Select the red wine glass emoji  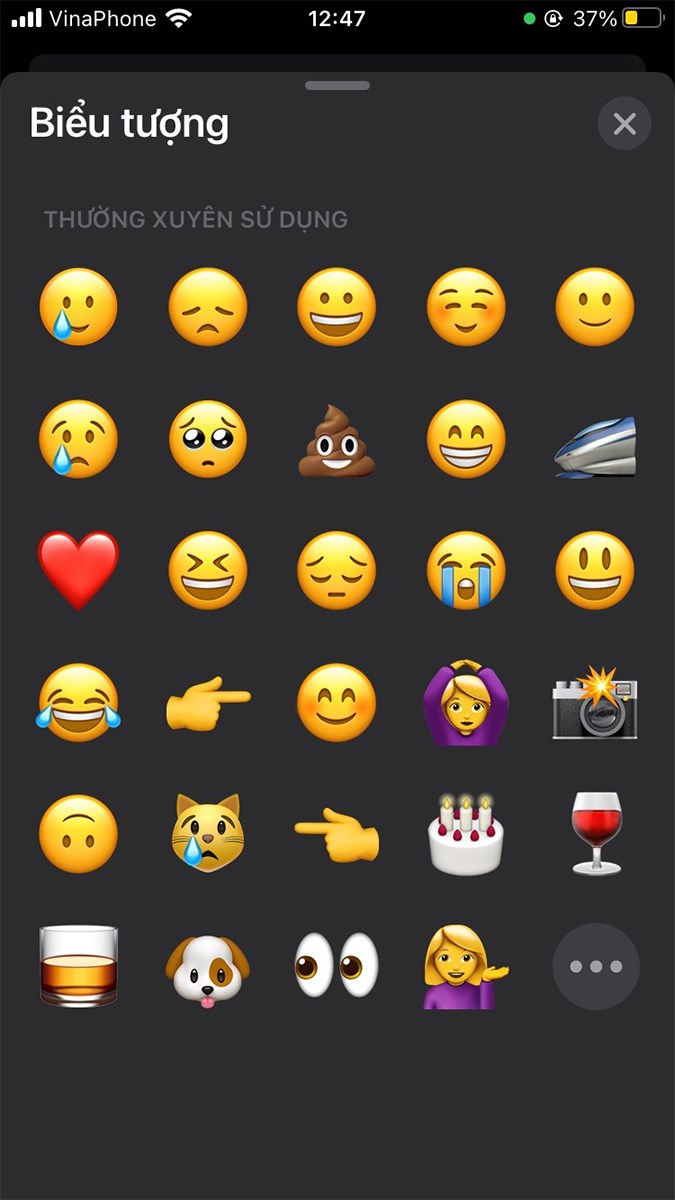[596, 833]
